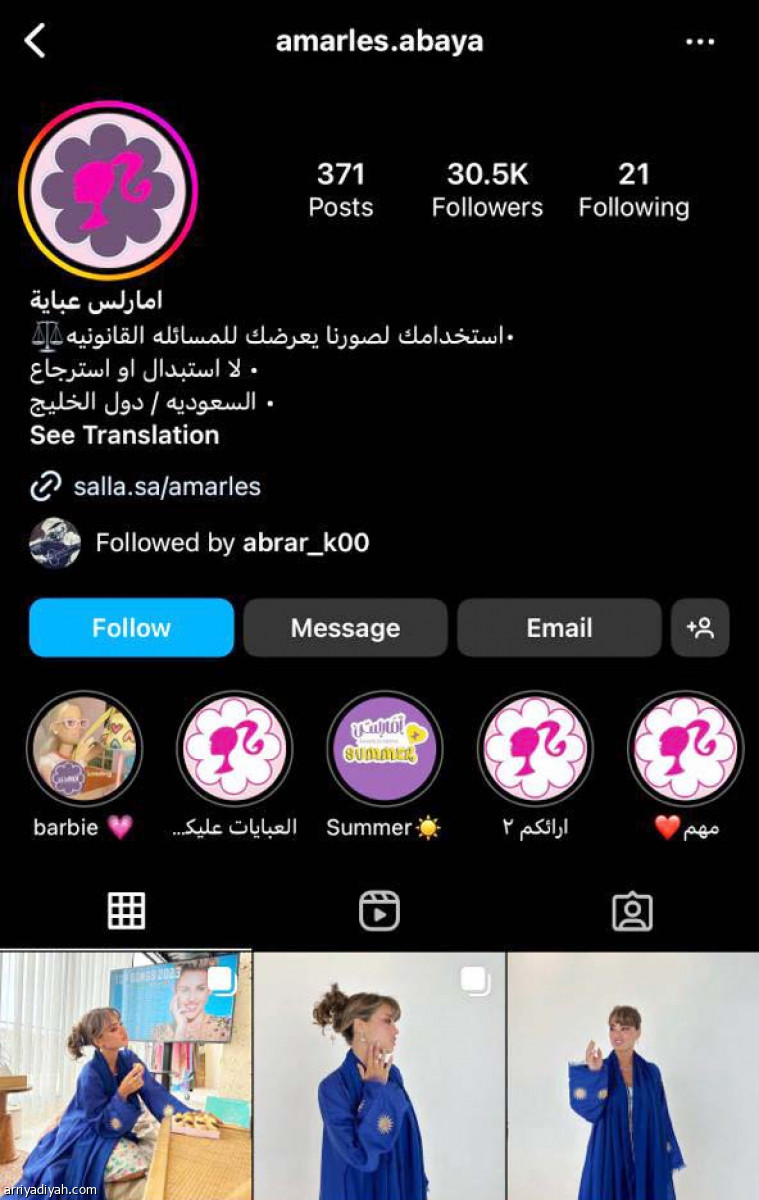Screen dimensions: 759x1200
Task: Open the ارائكم ٢ story highlight
Action: pos(535,749)
